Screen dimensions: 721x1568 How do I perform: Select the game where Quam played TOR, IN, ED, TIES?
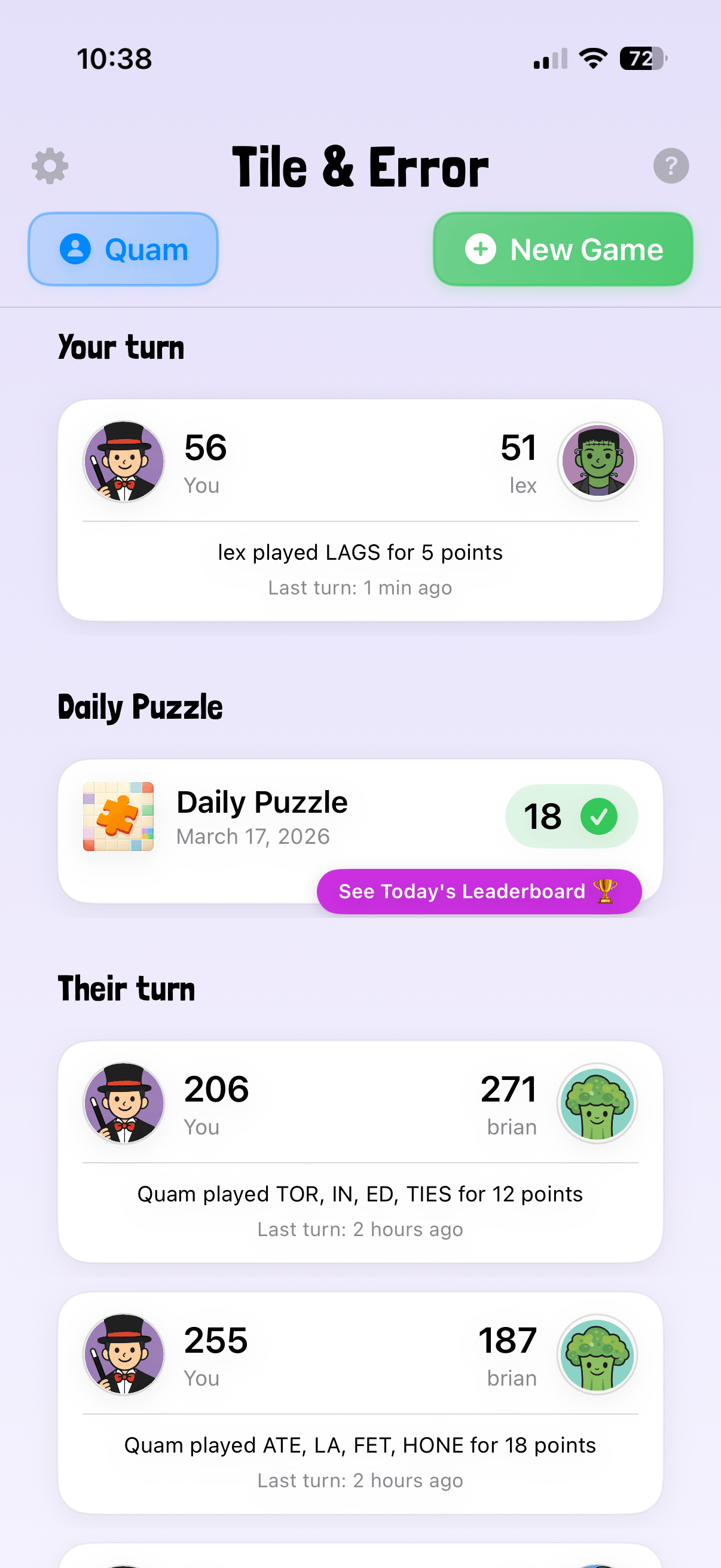[360, 1154]
